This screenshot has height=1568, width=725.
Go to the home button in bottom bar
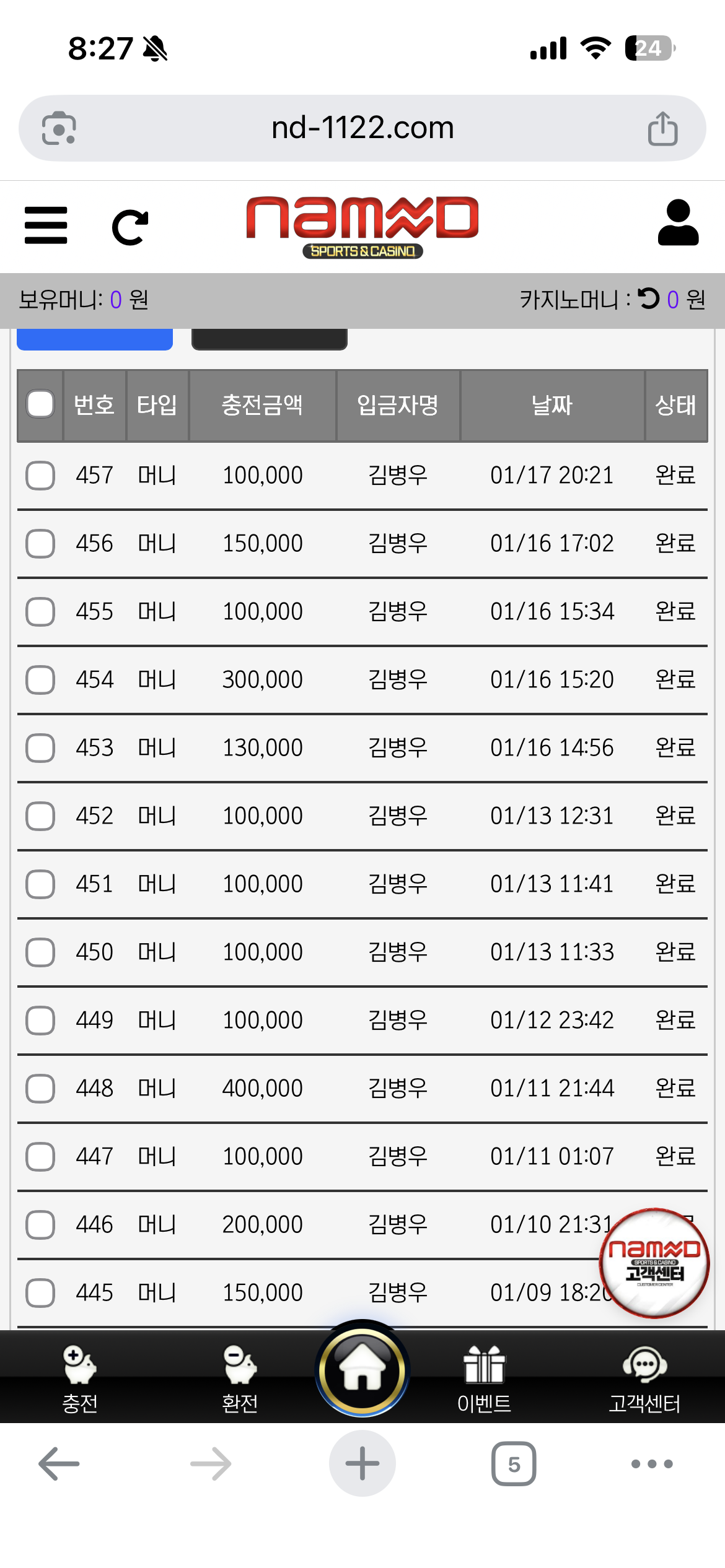362,1370
